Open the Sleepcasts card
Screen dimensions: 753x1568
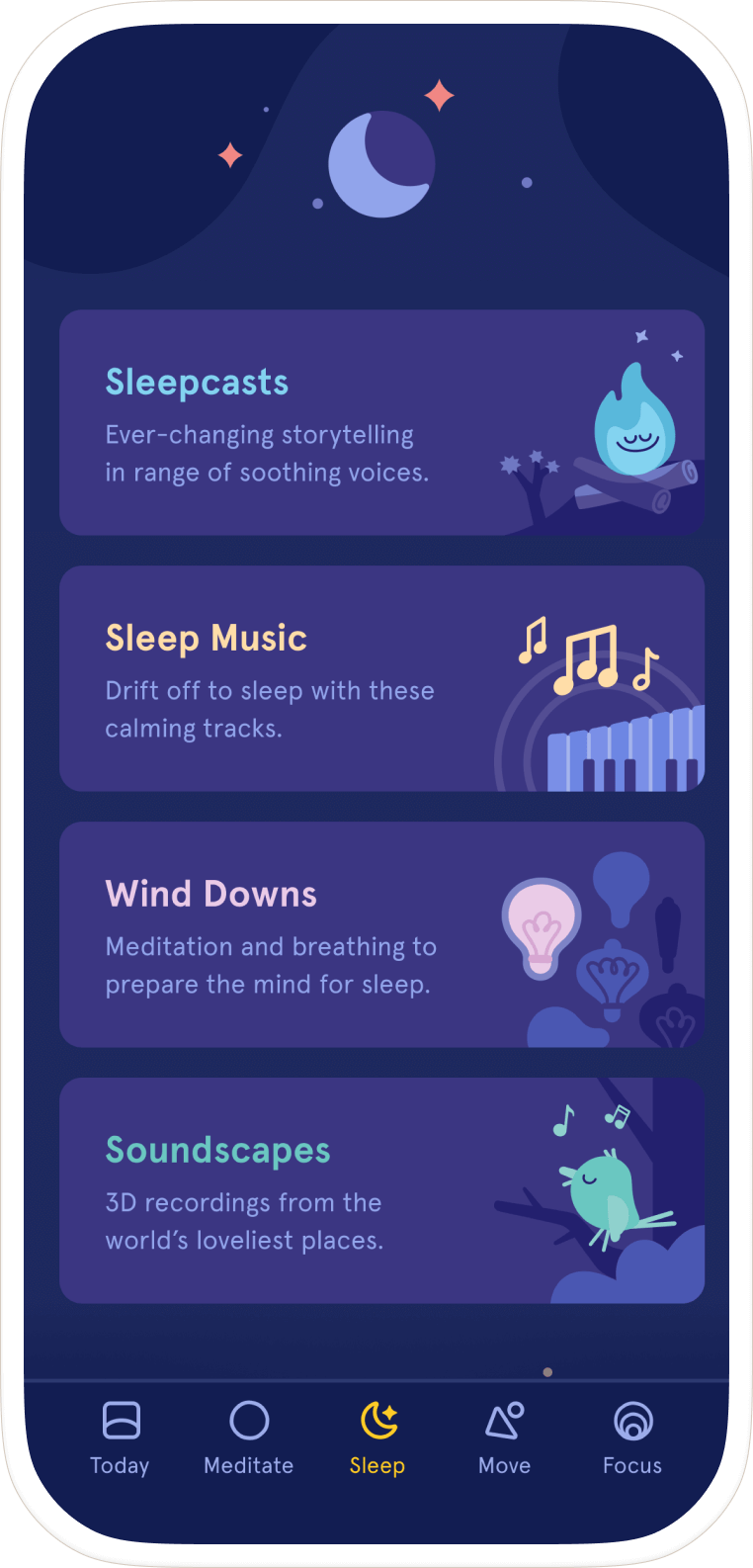coord(381,423)
